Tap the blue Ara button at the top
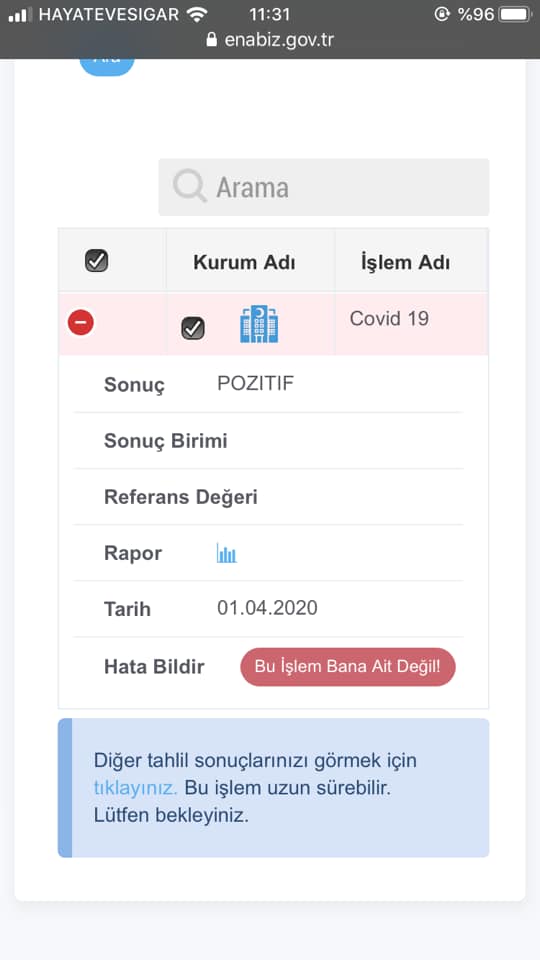Screen dimensions: 540x960 107,64
